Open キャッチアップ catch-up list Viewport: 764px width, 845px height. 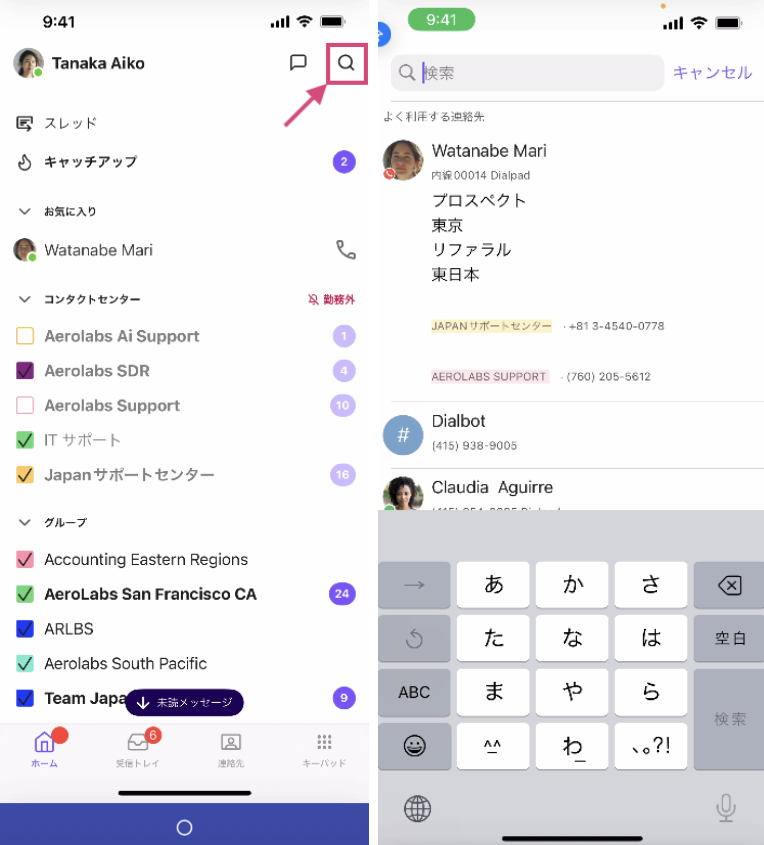point(90,162)
